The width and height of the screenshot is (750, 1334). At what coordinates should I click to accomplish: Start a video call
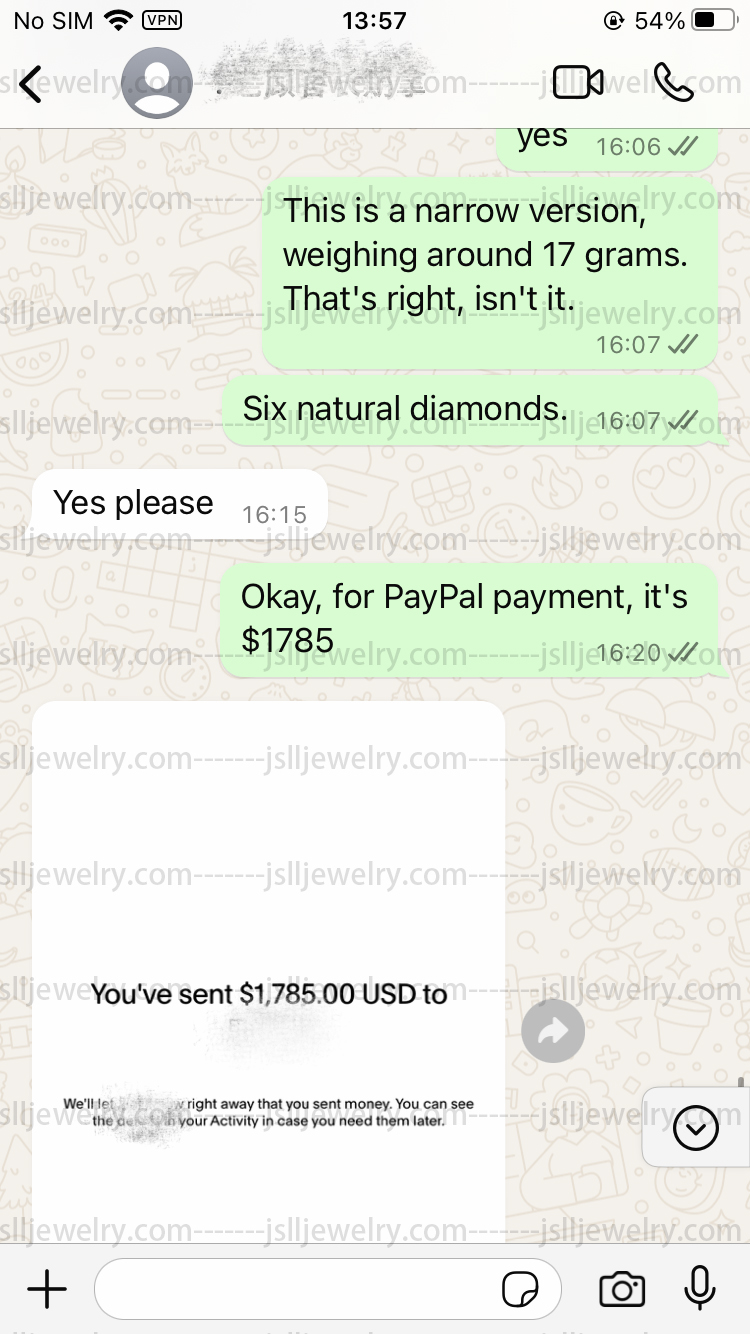578,83
